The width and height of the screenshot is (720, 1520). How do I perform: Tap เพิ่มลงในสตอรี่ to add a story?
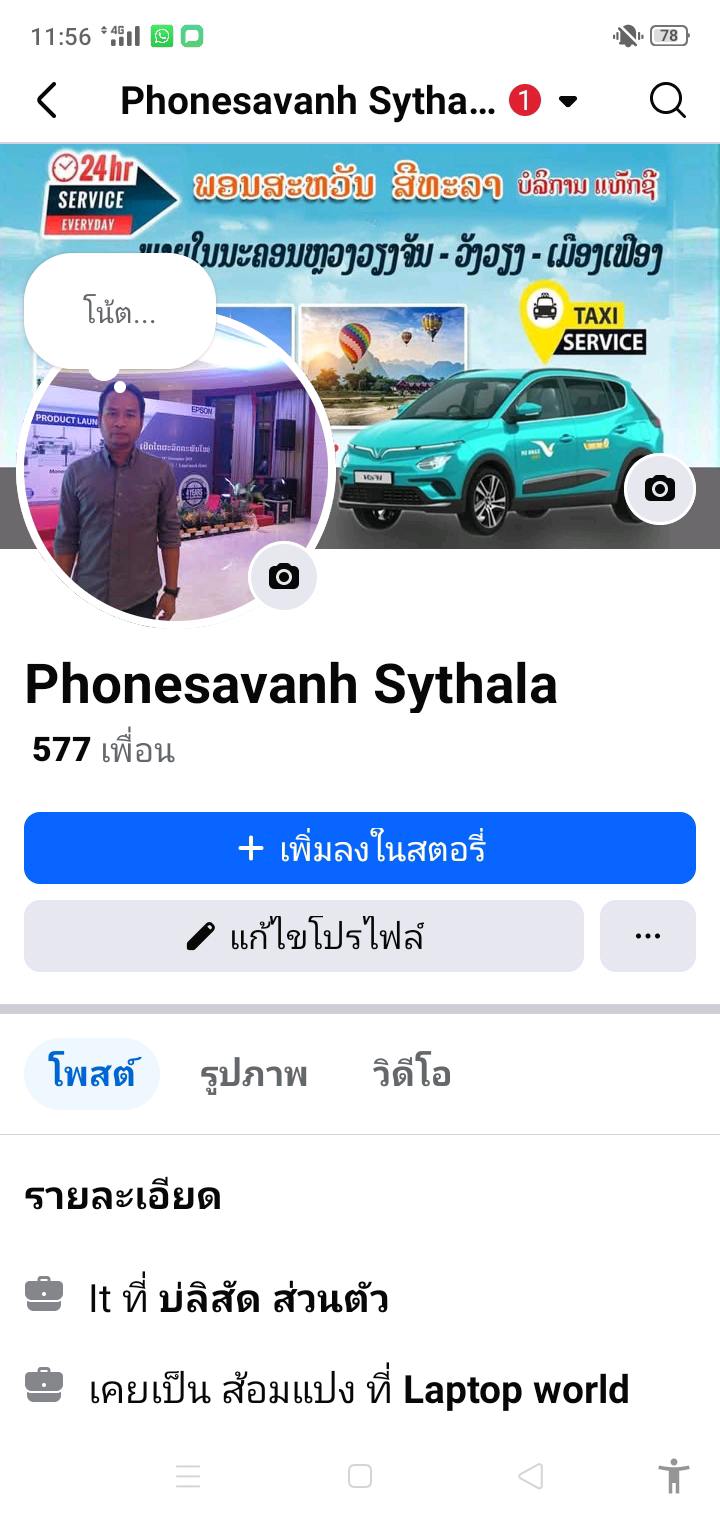coord(360,848)
